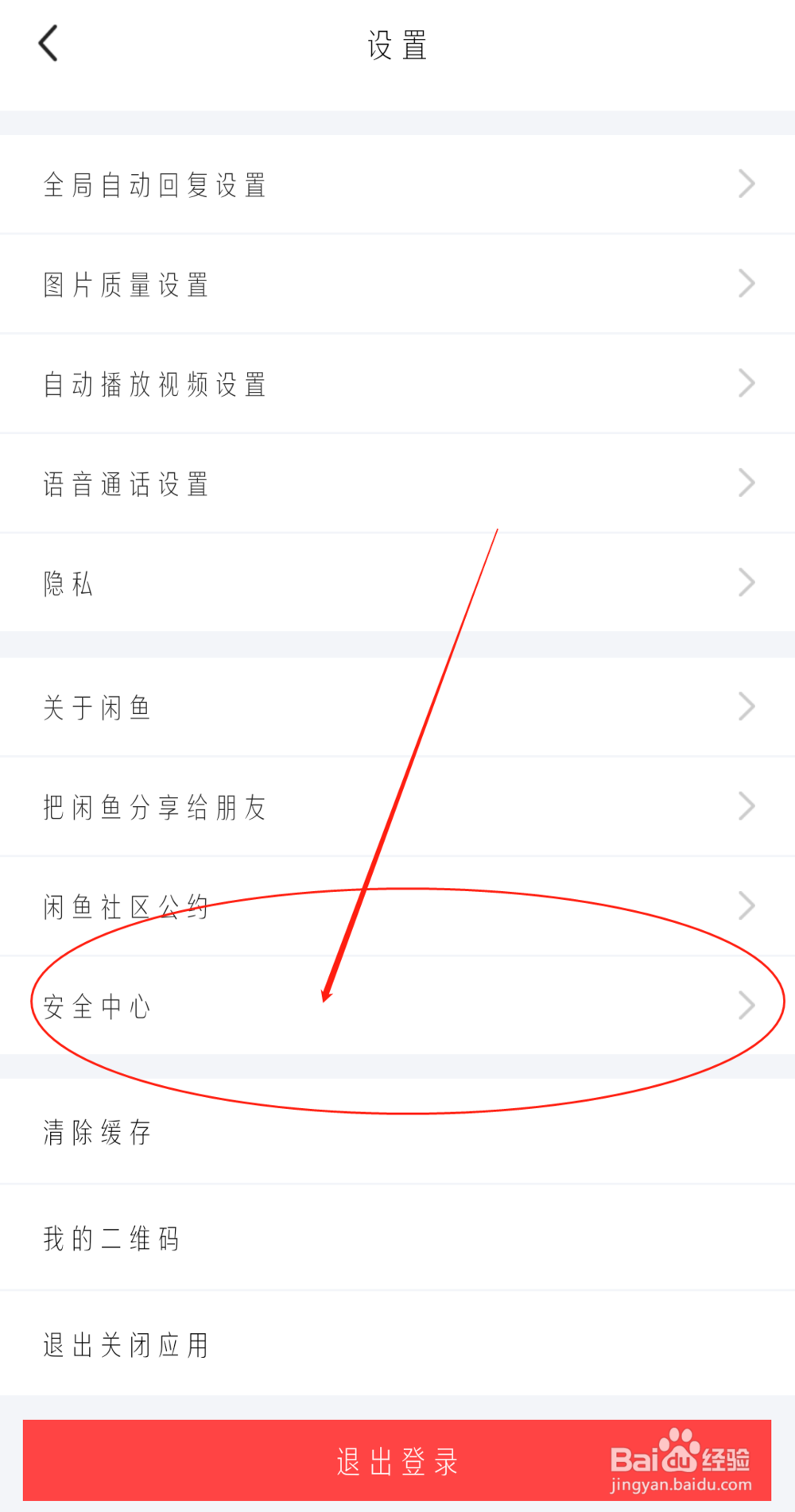Open 自动播放视频设置 video autoplay settings
Screen dimensions: 795x1512
157,383
